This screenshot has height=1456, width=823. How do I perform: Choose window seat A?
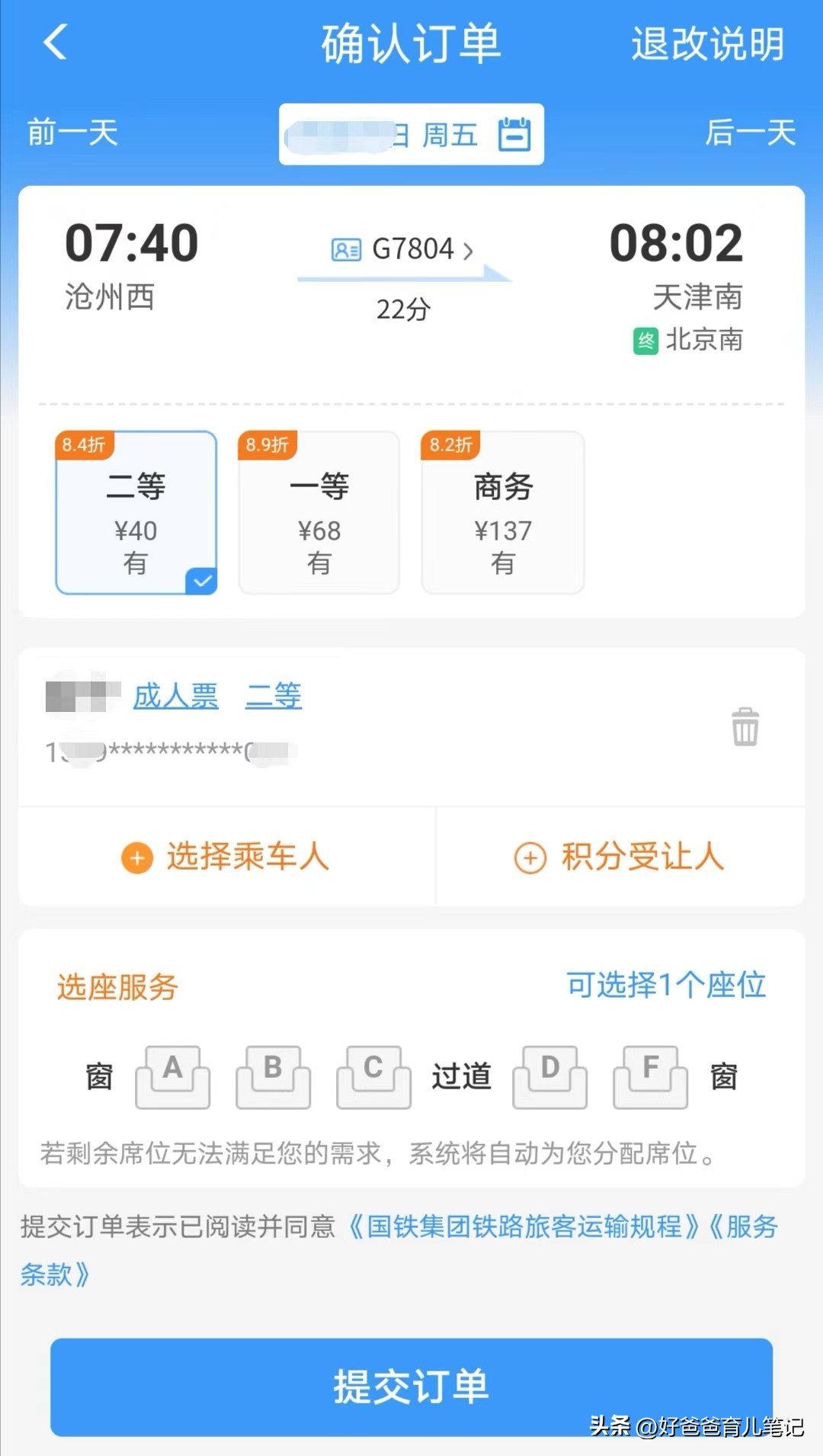(173, 1076)
